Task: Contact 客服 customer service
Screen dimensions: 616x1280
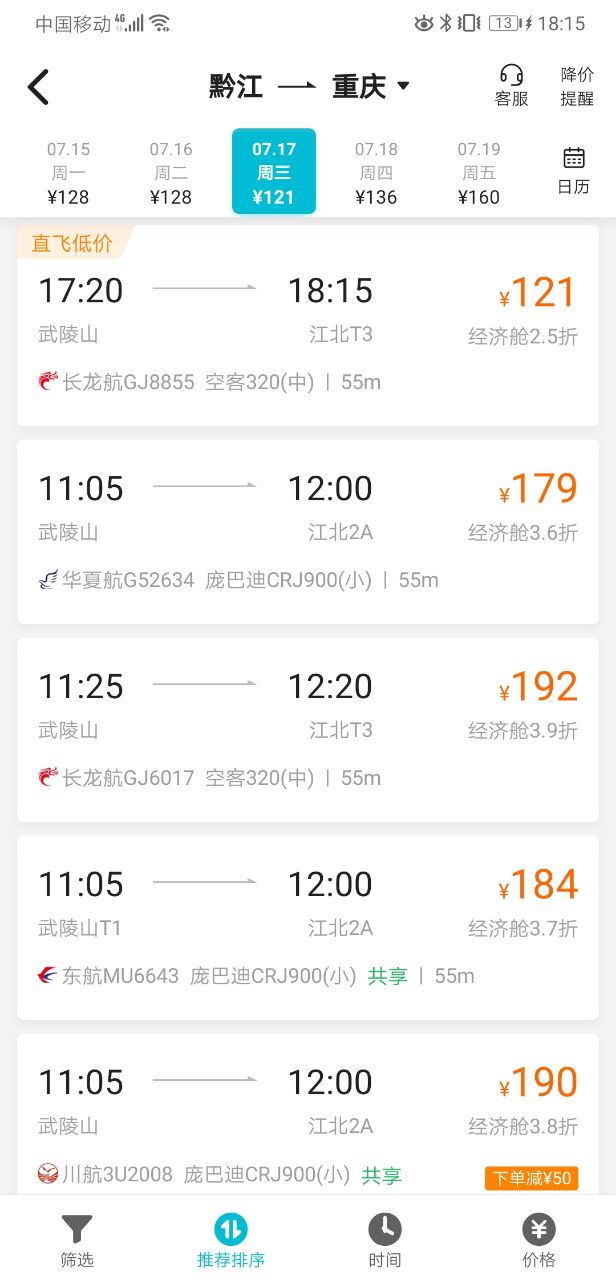Action: pyautogui.click(x=511, y=86)
